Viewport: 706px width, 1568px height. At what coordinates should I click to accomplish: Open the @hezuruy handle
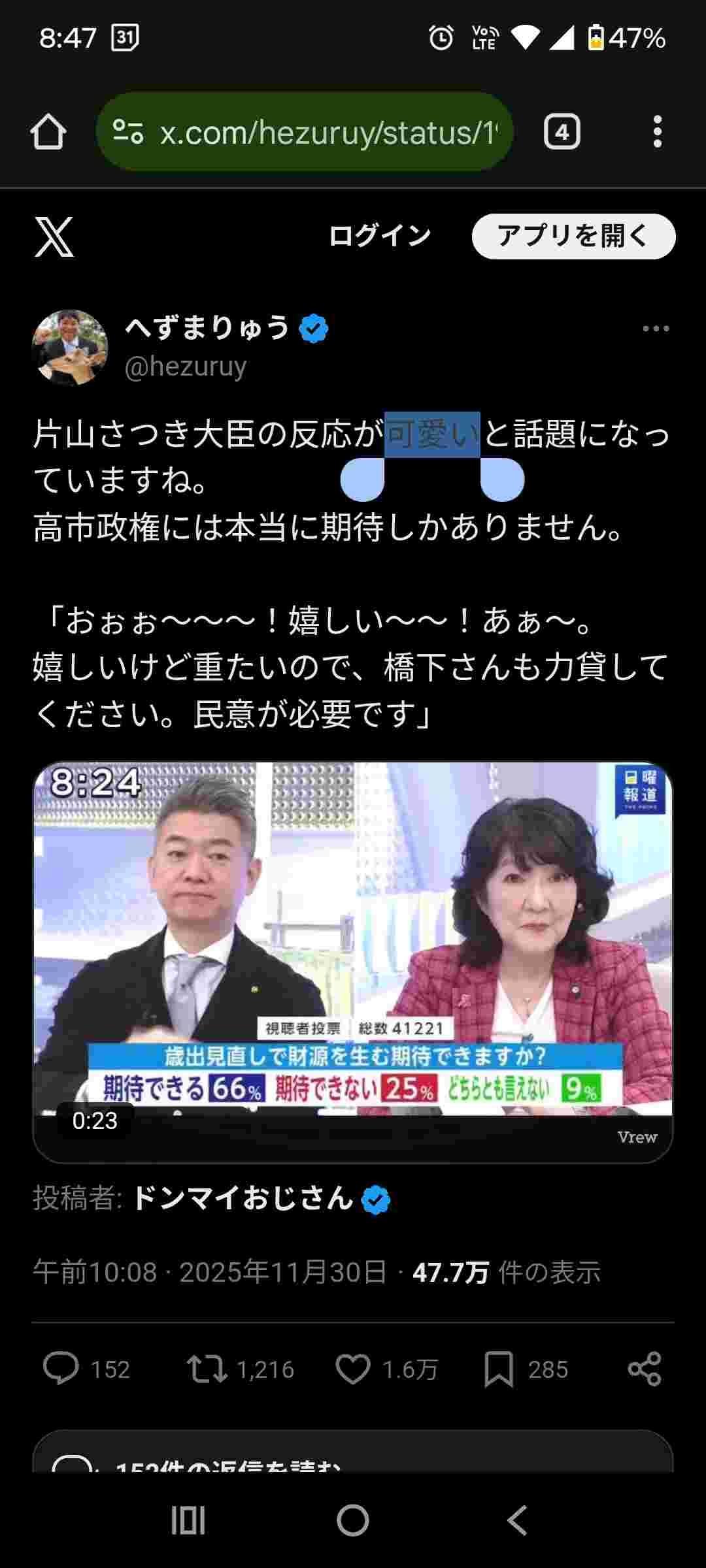click(186, 367)
